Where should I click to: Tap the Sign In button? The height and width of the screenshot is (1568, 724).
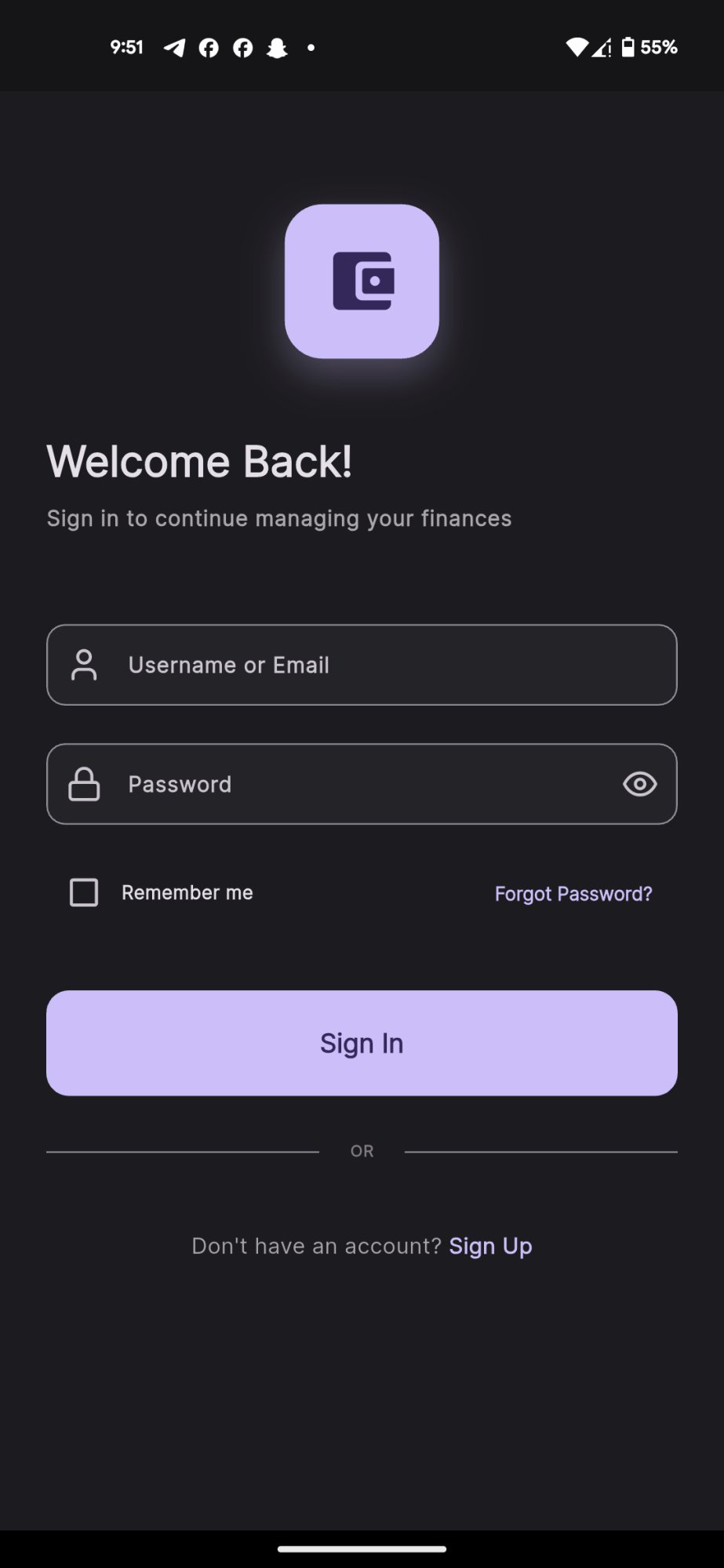click(362, 1043)
